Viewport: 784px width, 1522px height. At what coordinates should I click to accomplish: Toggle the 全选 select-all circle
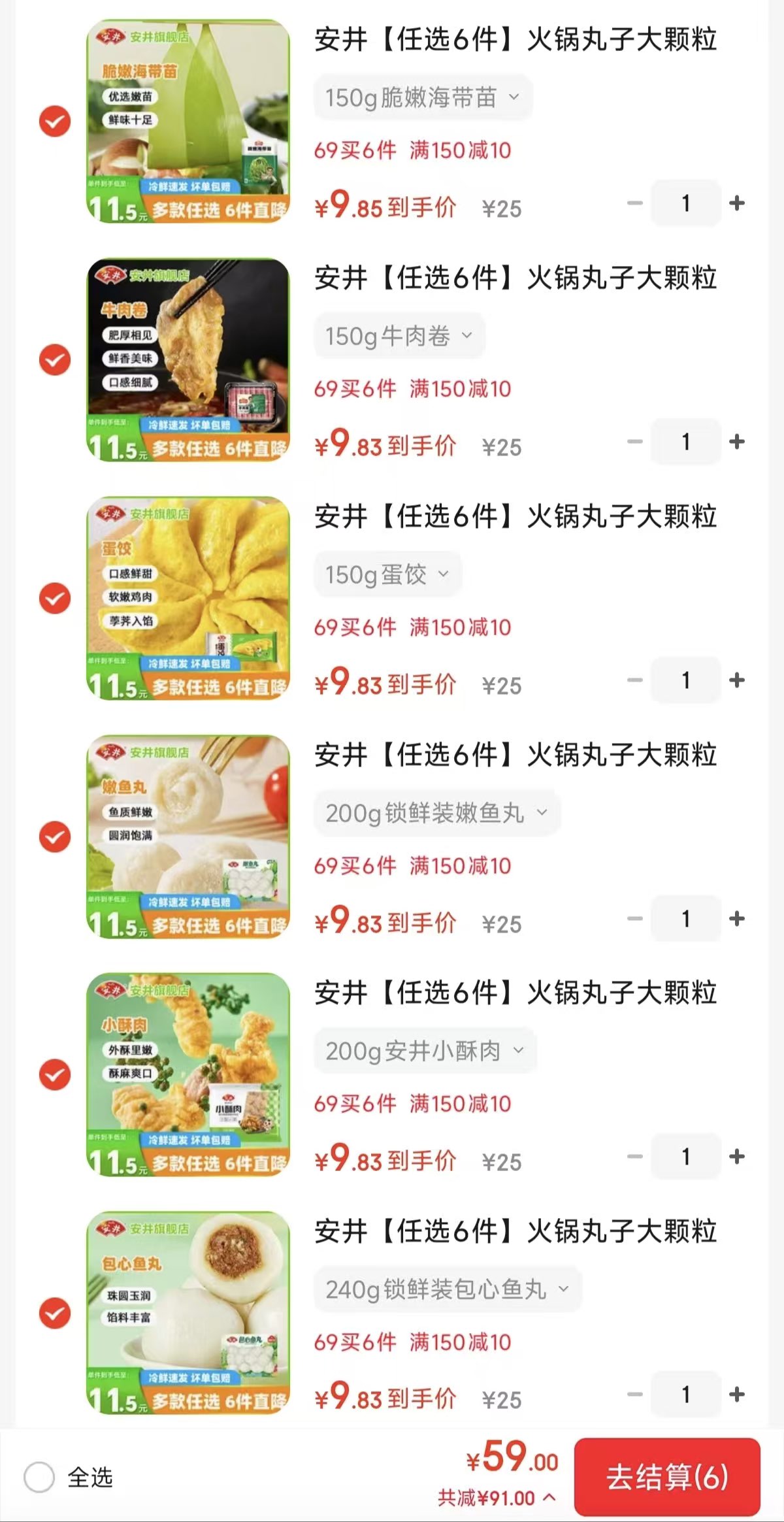39,1477
